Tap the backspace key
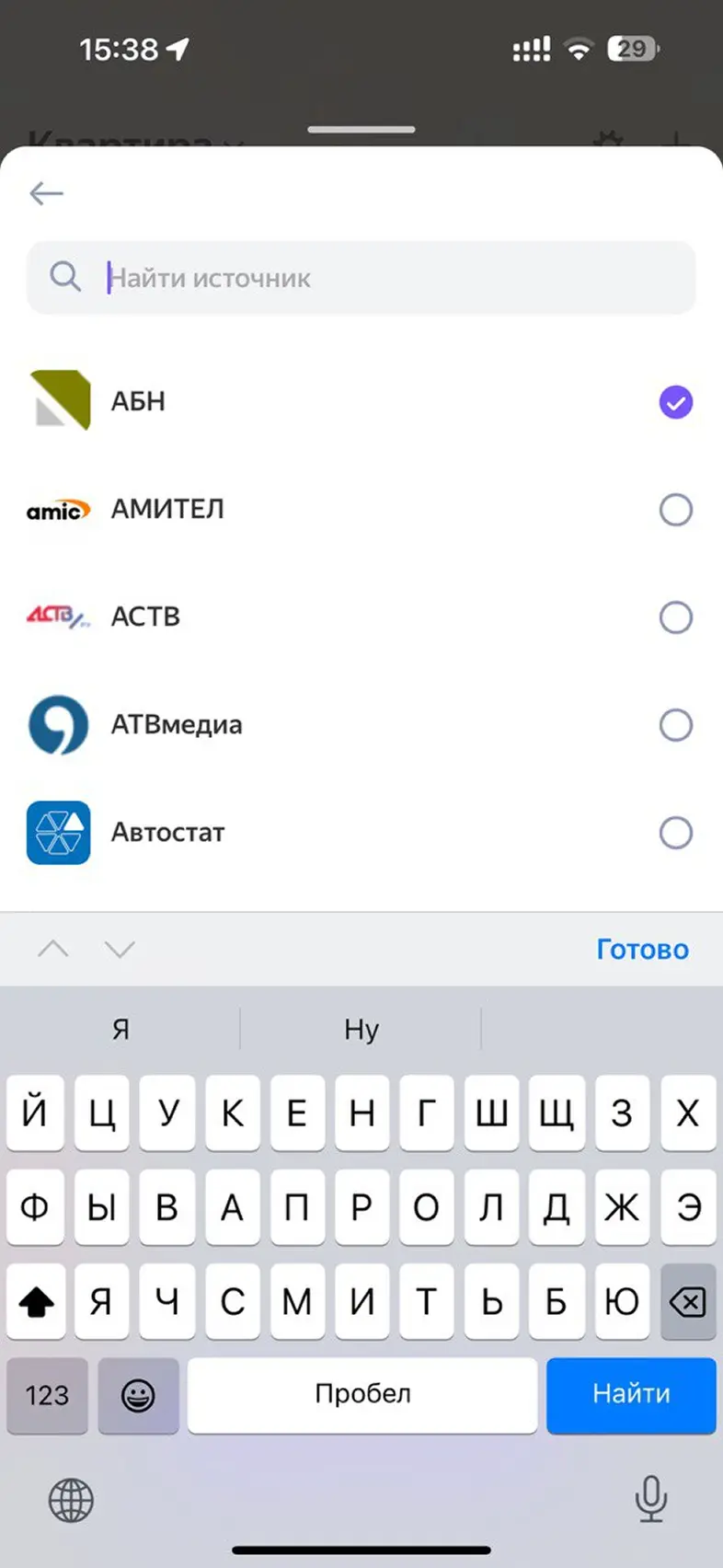The width and height of the screenshot is (723, 1568). point(687,1301)
